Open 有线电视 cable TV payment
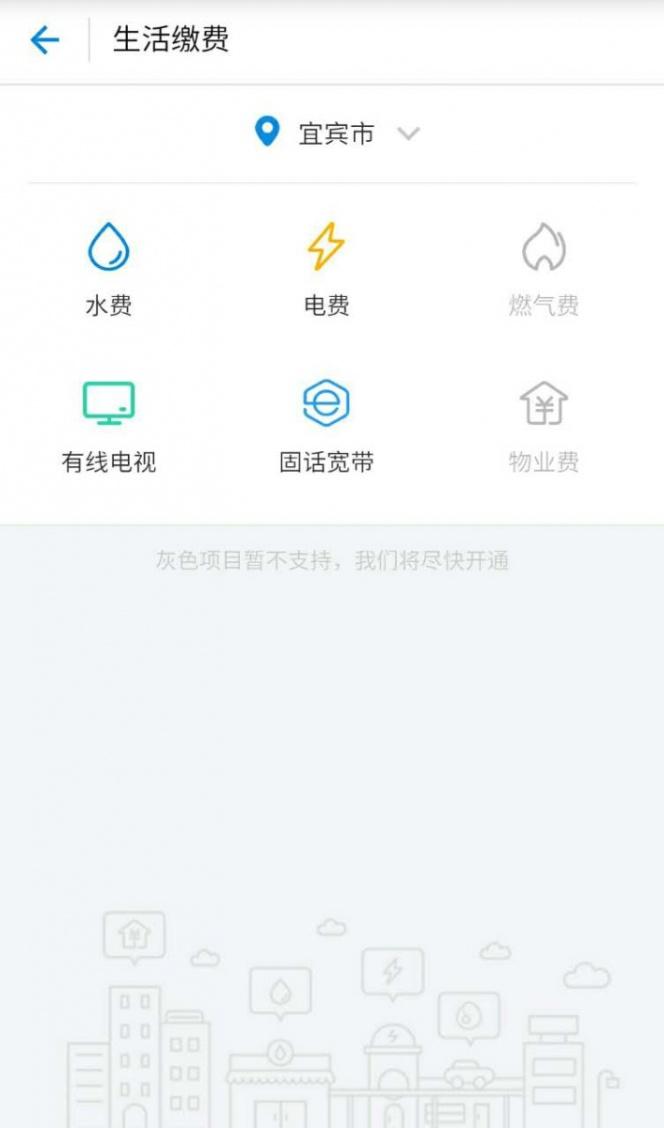Viewport: 664px width, 1128px height. point(109,425)
